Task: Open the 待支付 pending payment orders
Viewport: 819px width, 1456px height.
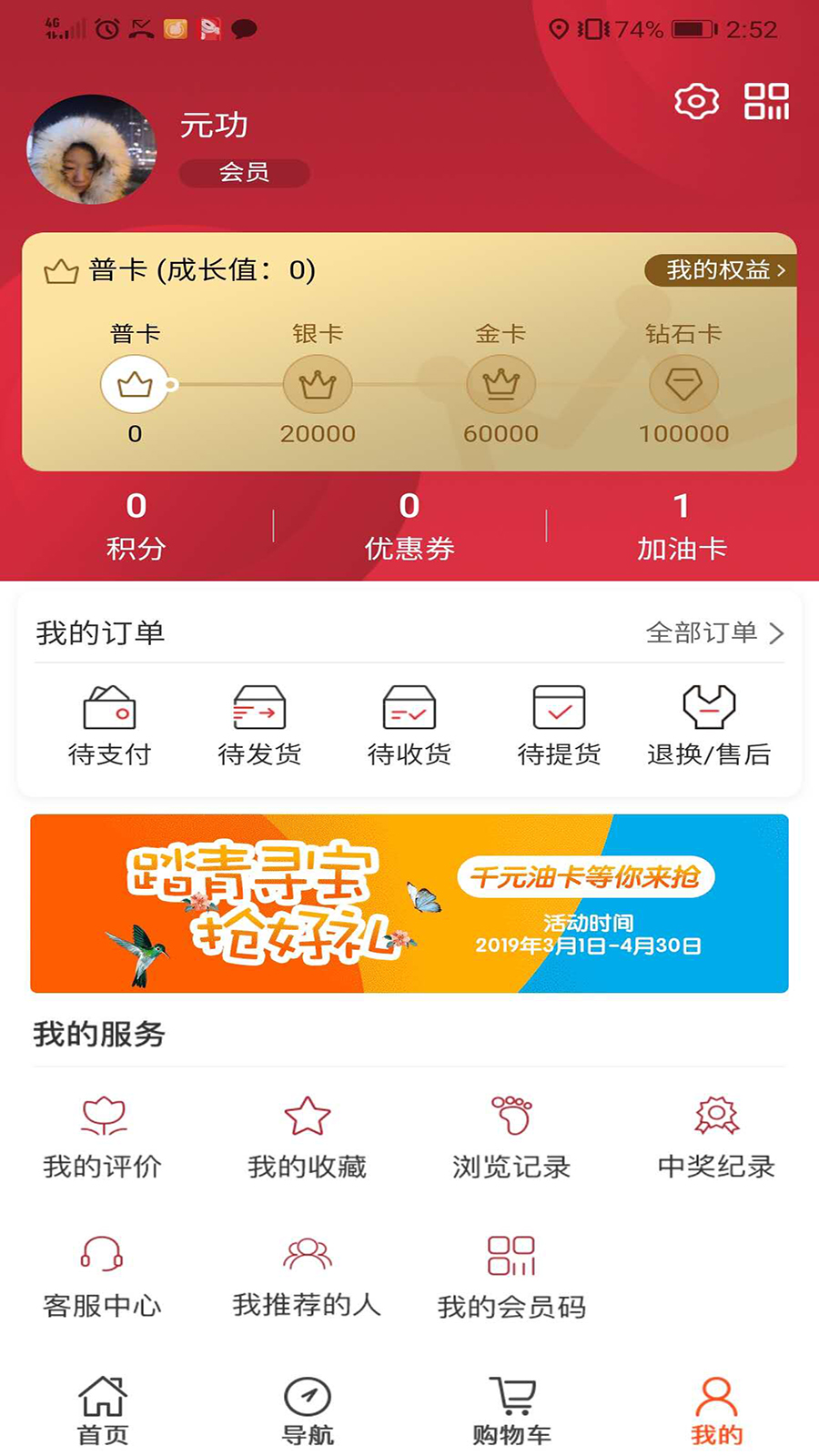Action: pyautogui.click(x=111, y=723)
